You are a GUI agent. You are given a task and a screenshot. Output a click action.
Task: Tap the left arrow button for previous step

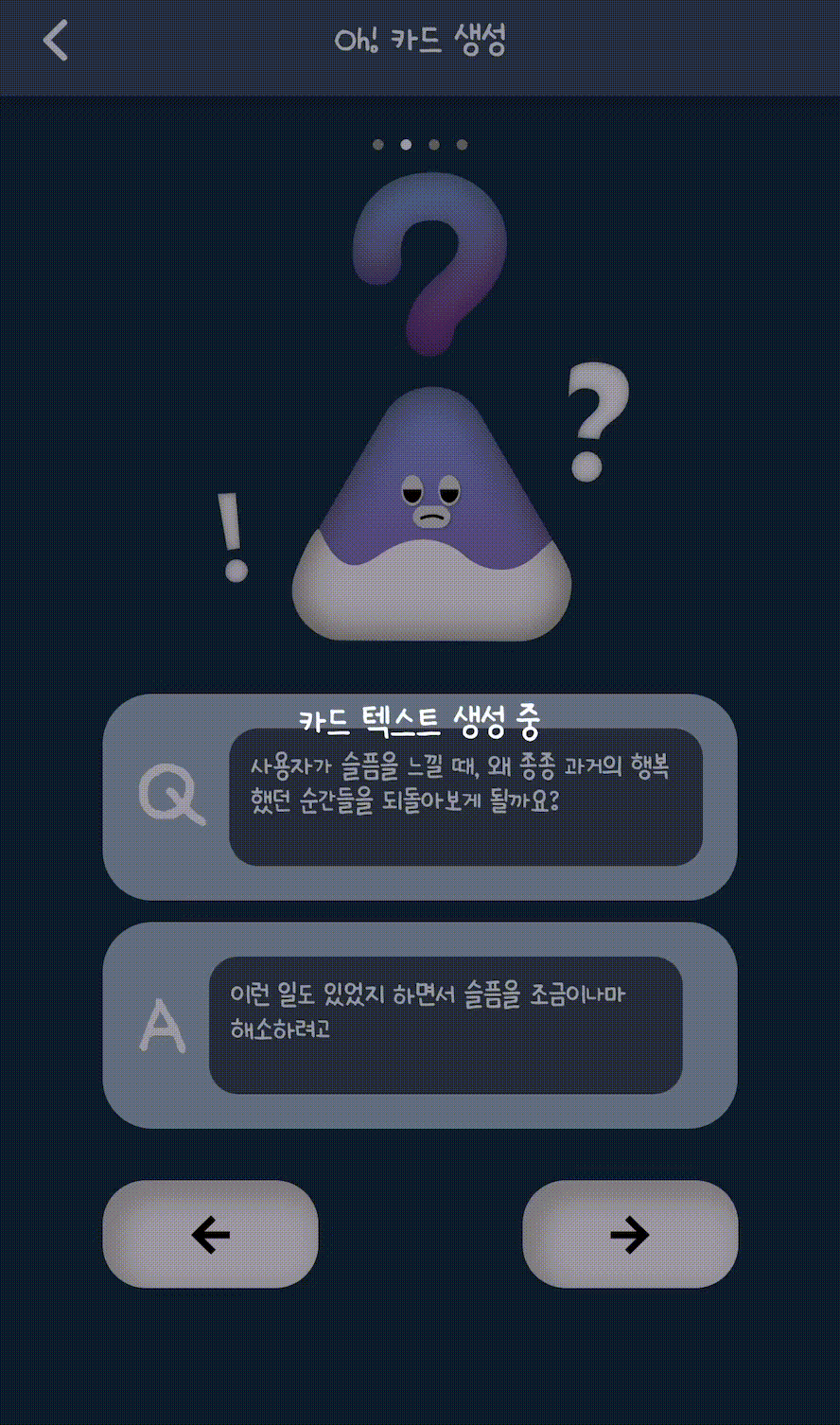(x=210, y=1234)
